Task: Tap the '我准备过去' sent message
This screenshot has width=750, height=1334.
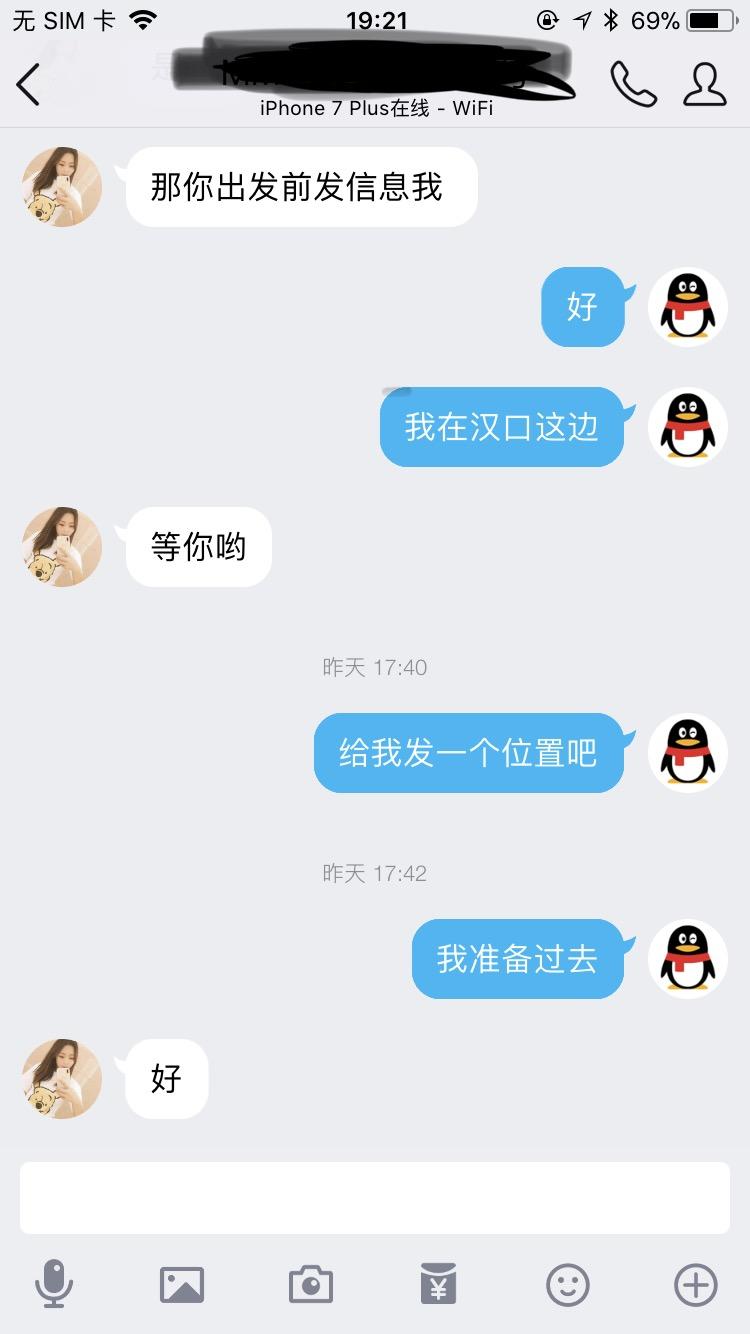Action: point(518,958)
